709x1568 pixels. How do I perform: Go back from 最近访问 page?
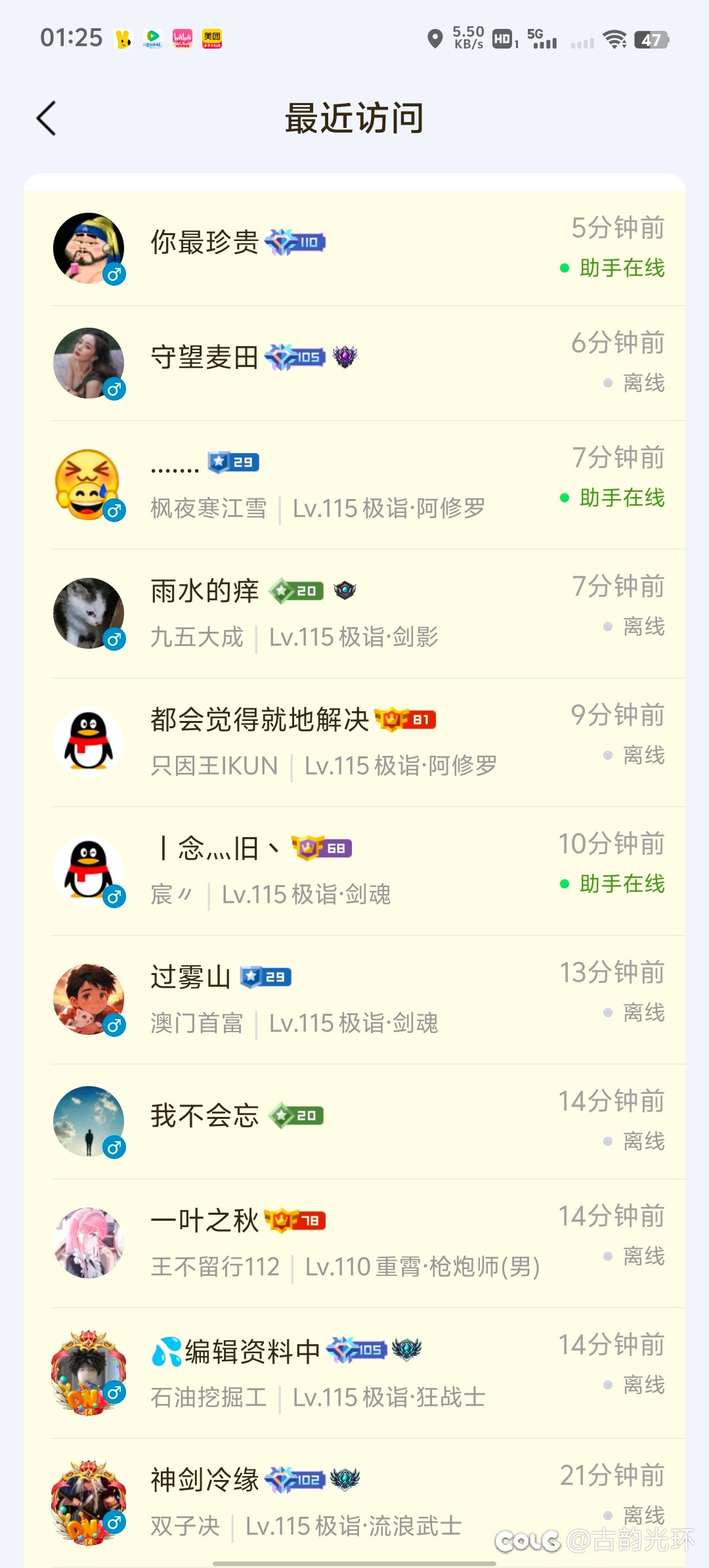pyautogui.click(x=46, y=119)
